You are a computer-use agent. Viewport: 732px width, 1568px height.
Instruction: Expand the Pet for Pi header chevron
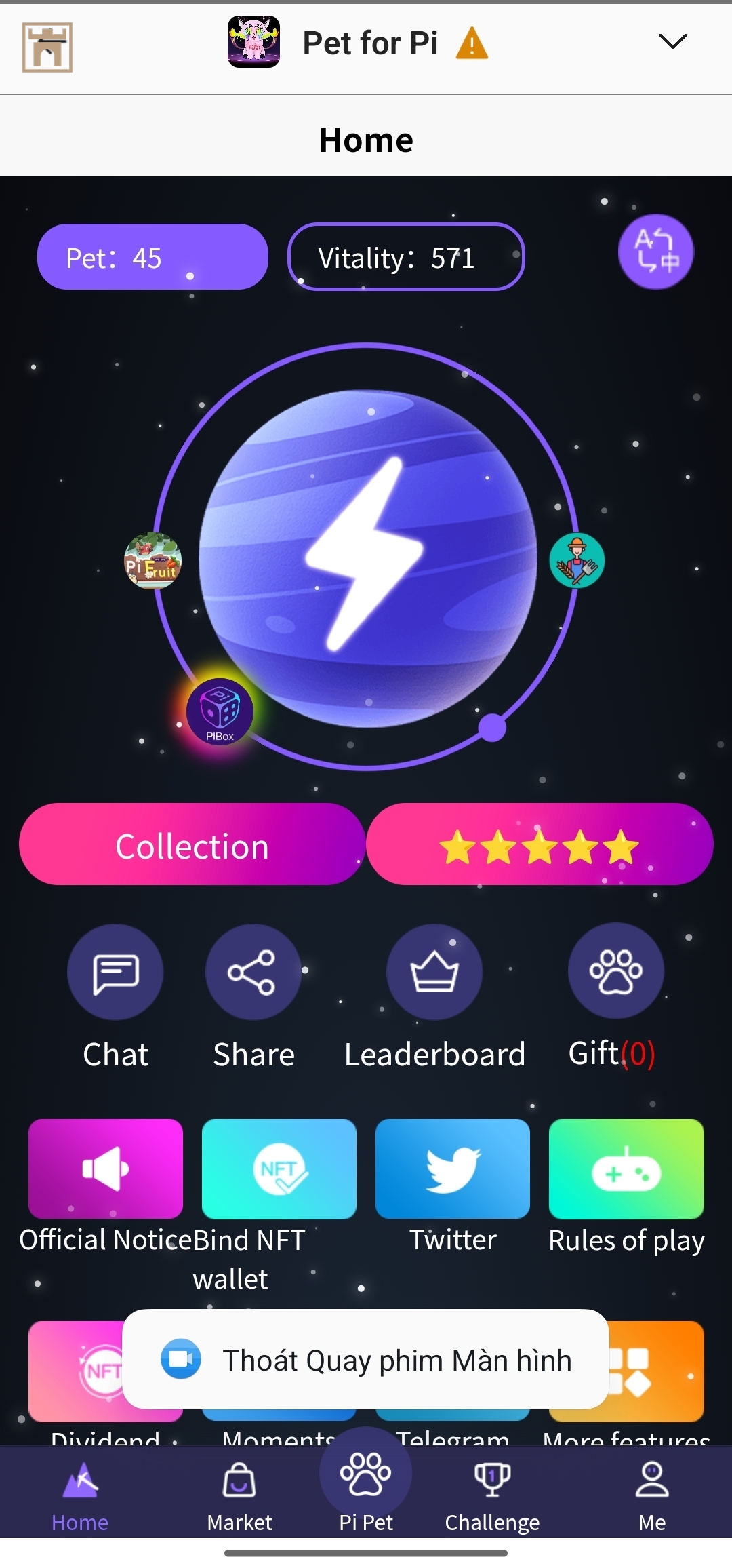[x=672, y=42]
